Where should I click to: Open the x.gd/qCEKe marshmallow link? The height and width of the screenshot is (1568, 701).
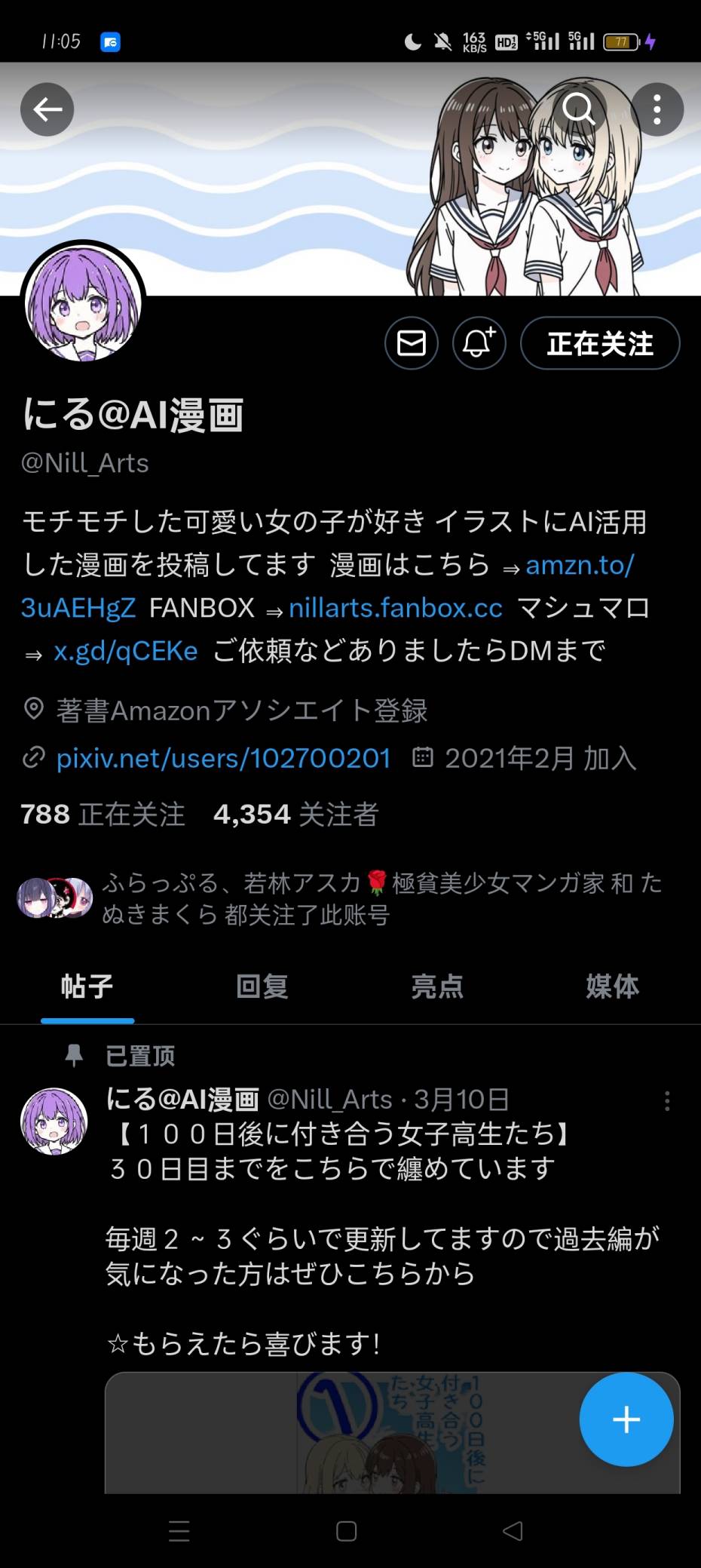[125, 651]
